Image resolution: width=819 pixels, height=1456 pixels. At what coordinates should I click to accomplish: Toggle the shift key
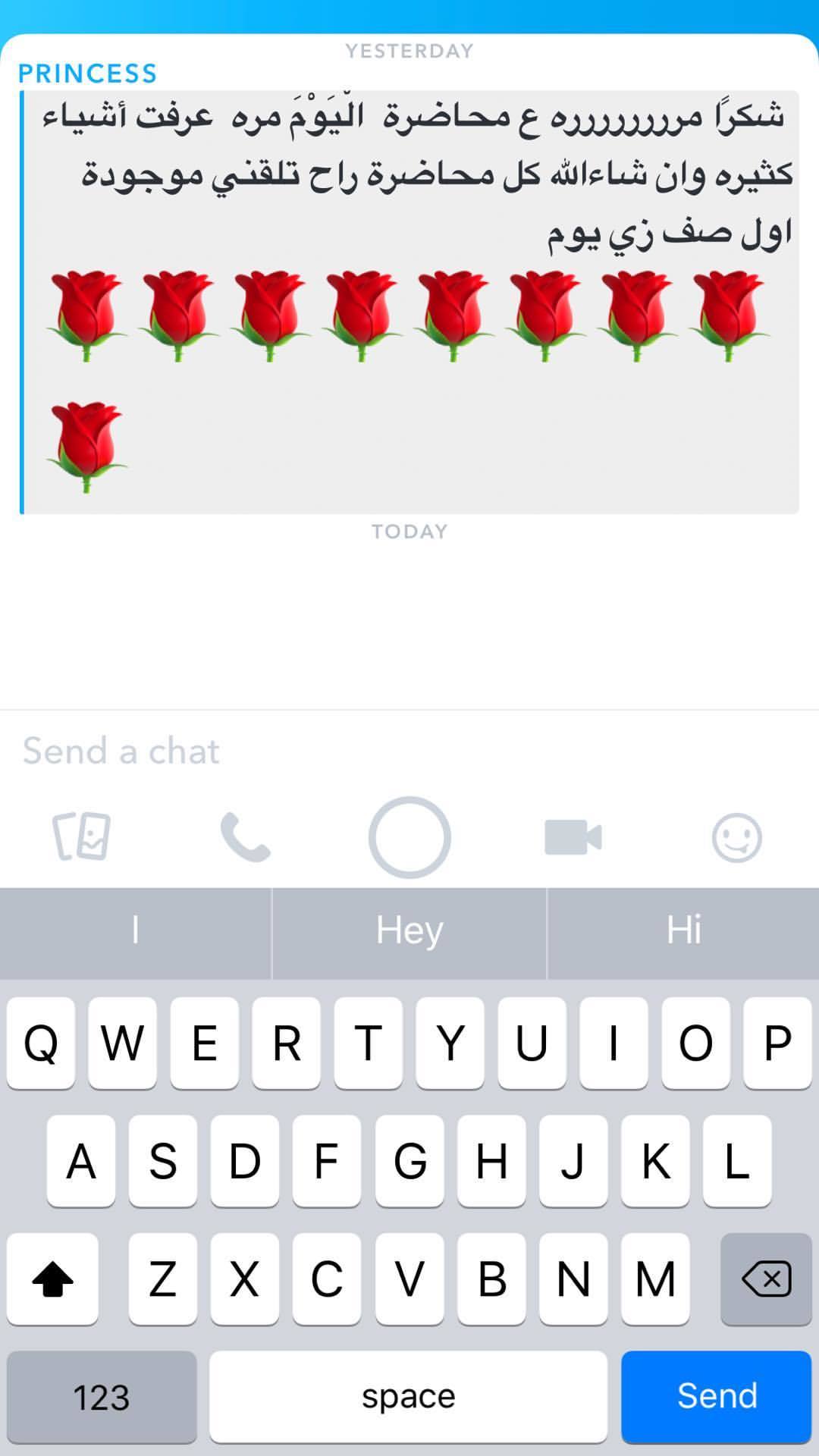(x=52, y=1279)
